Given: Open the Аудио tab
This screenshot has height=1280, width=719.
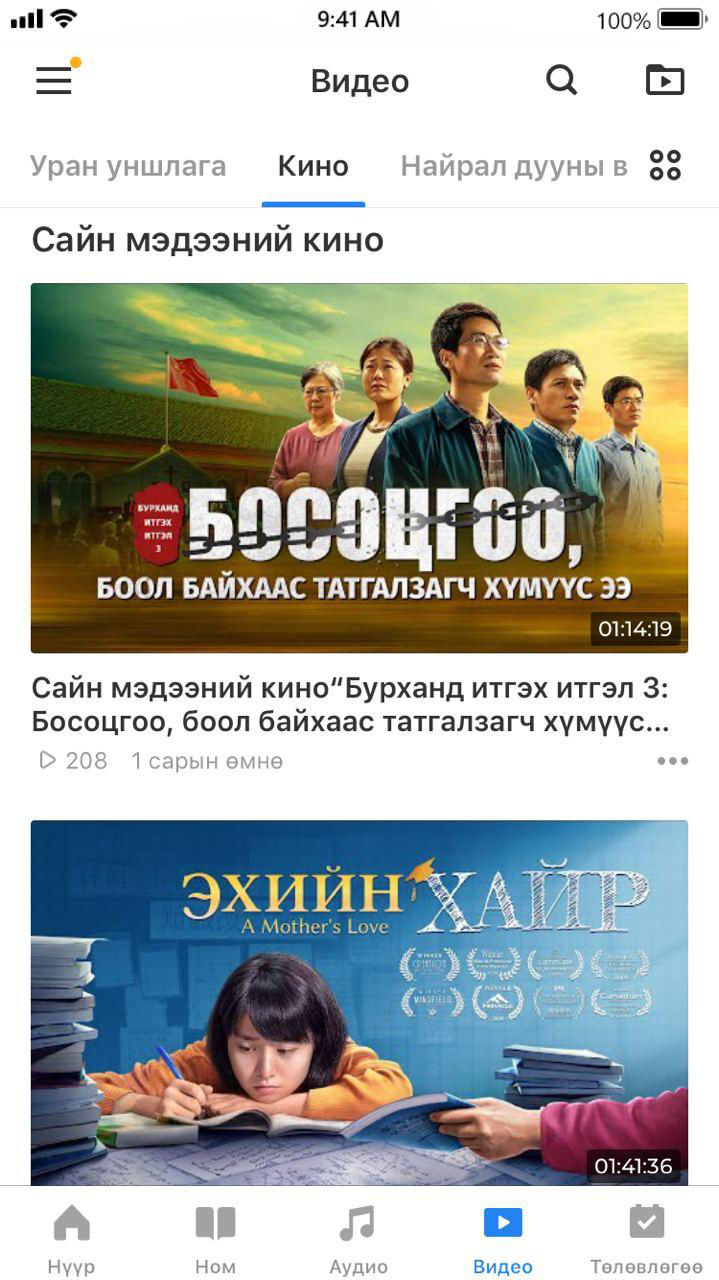Looking at the screenshot, I should [358, 1238].
